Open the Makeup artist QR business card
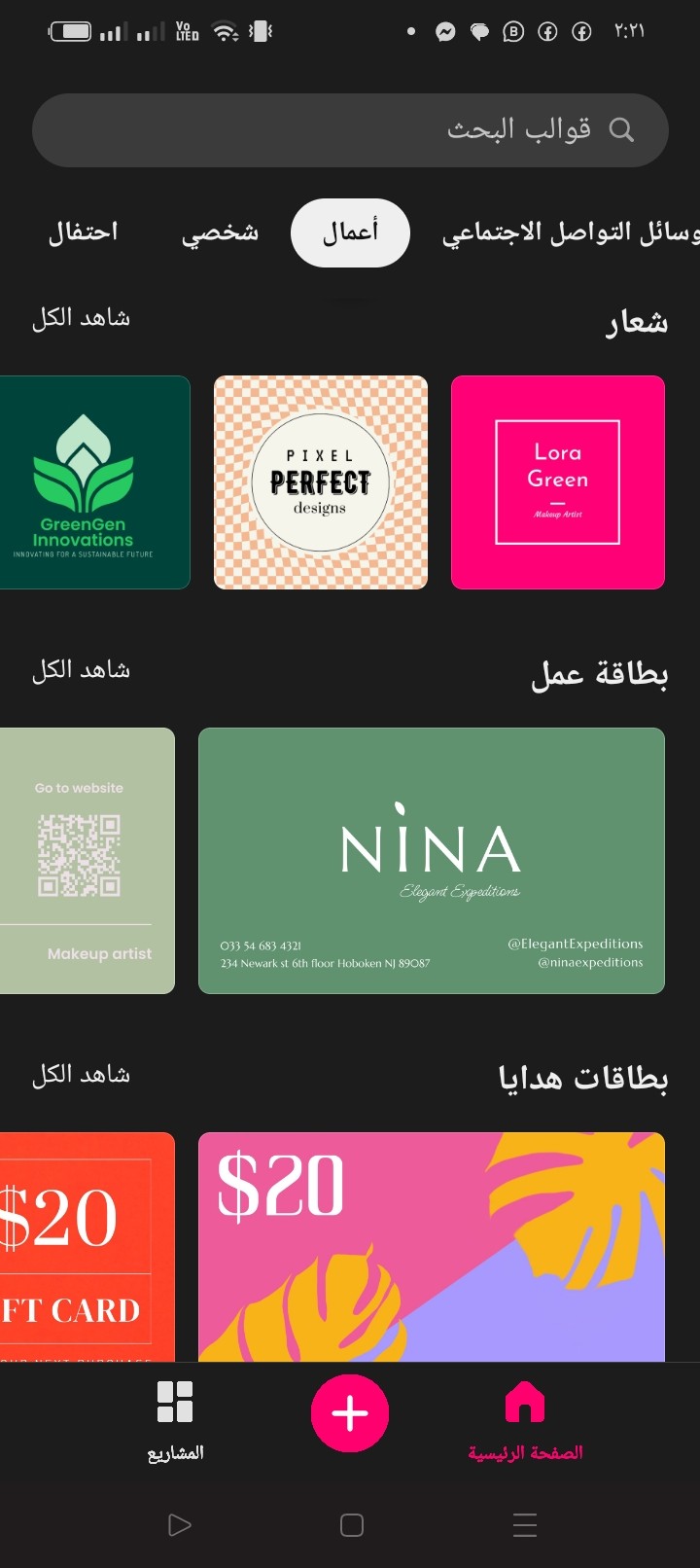 click(87, 861)
